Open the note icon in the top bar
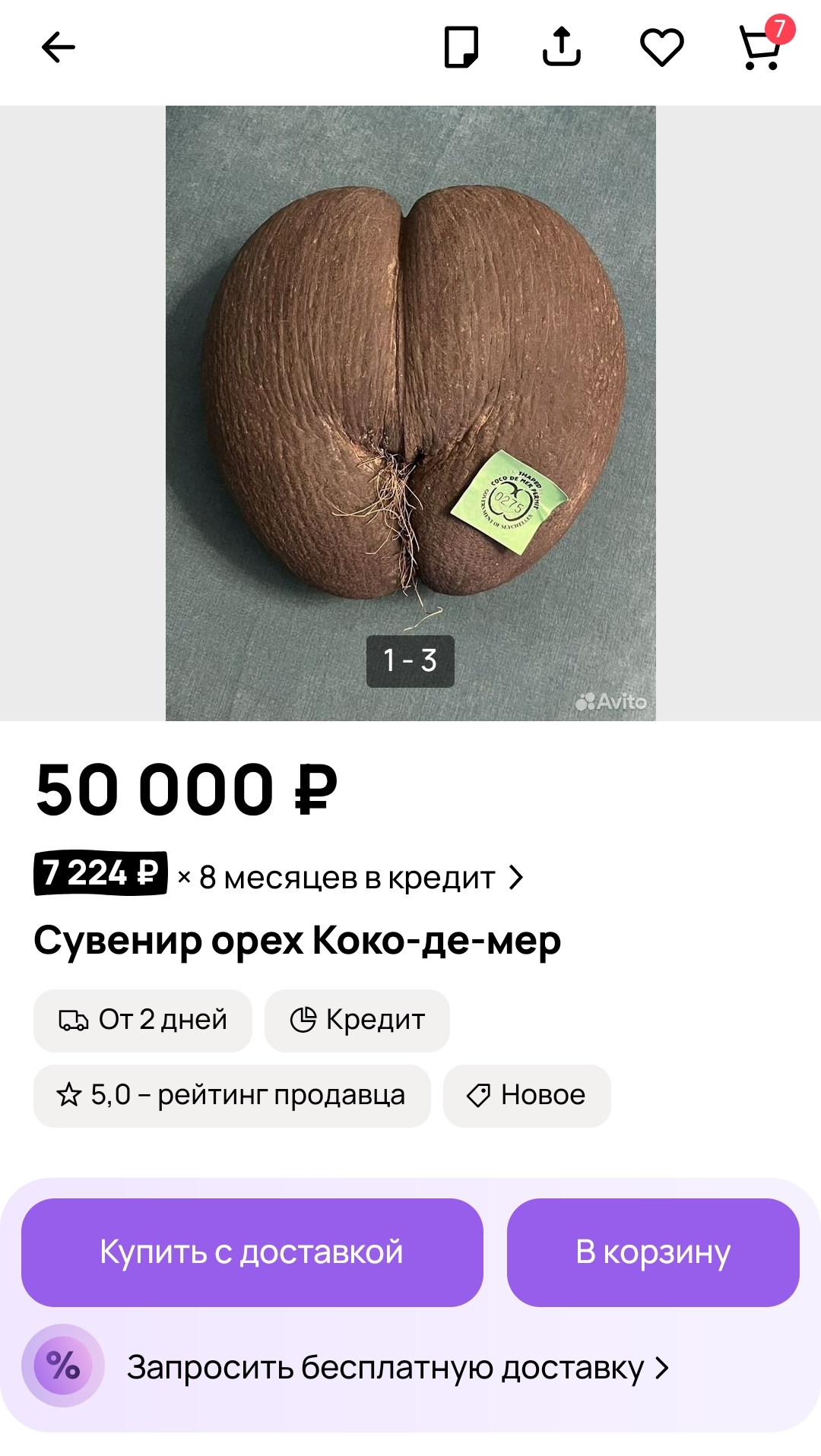 click(461, 47)
